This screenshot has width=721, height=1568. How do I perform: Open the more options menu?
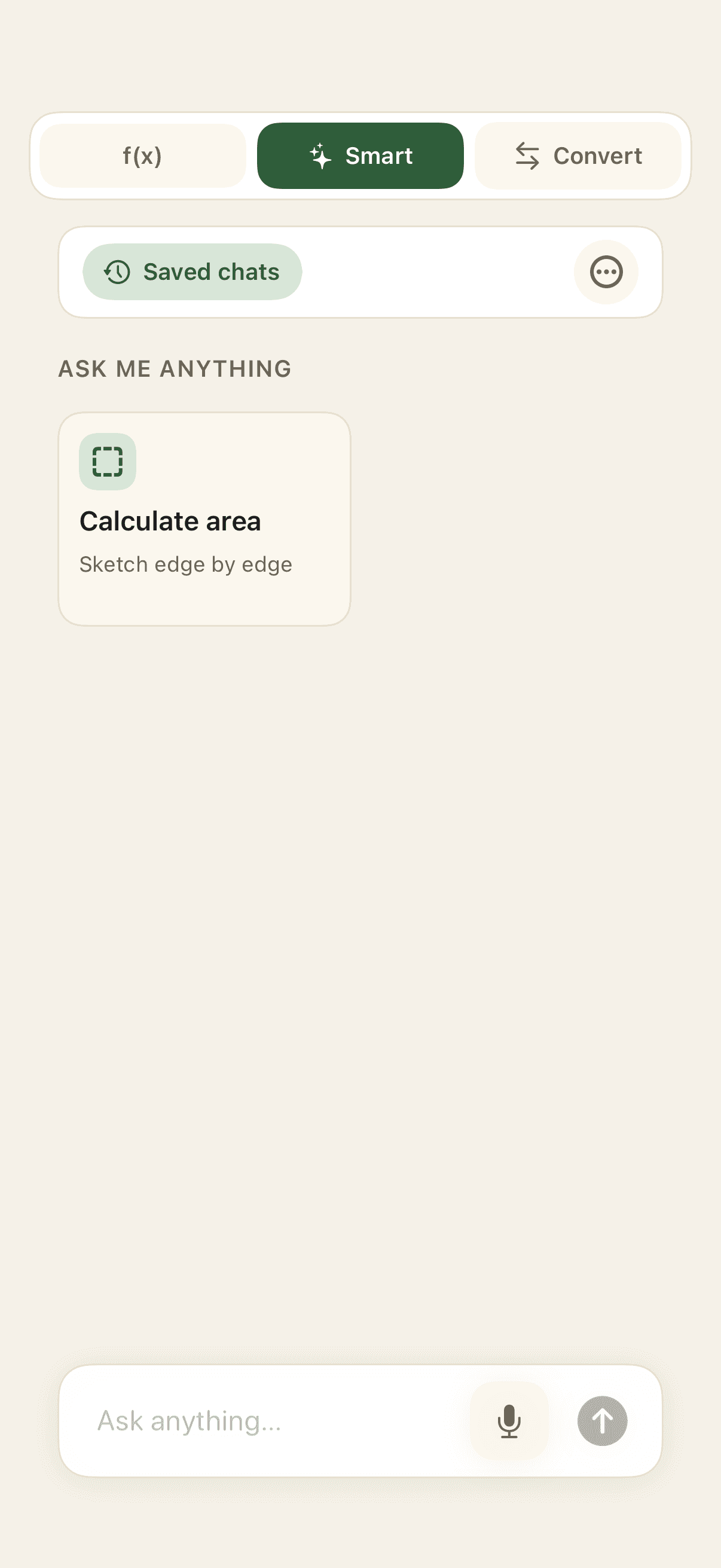click(x=606, y=272)
